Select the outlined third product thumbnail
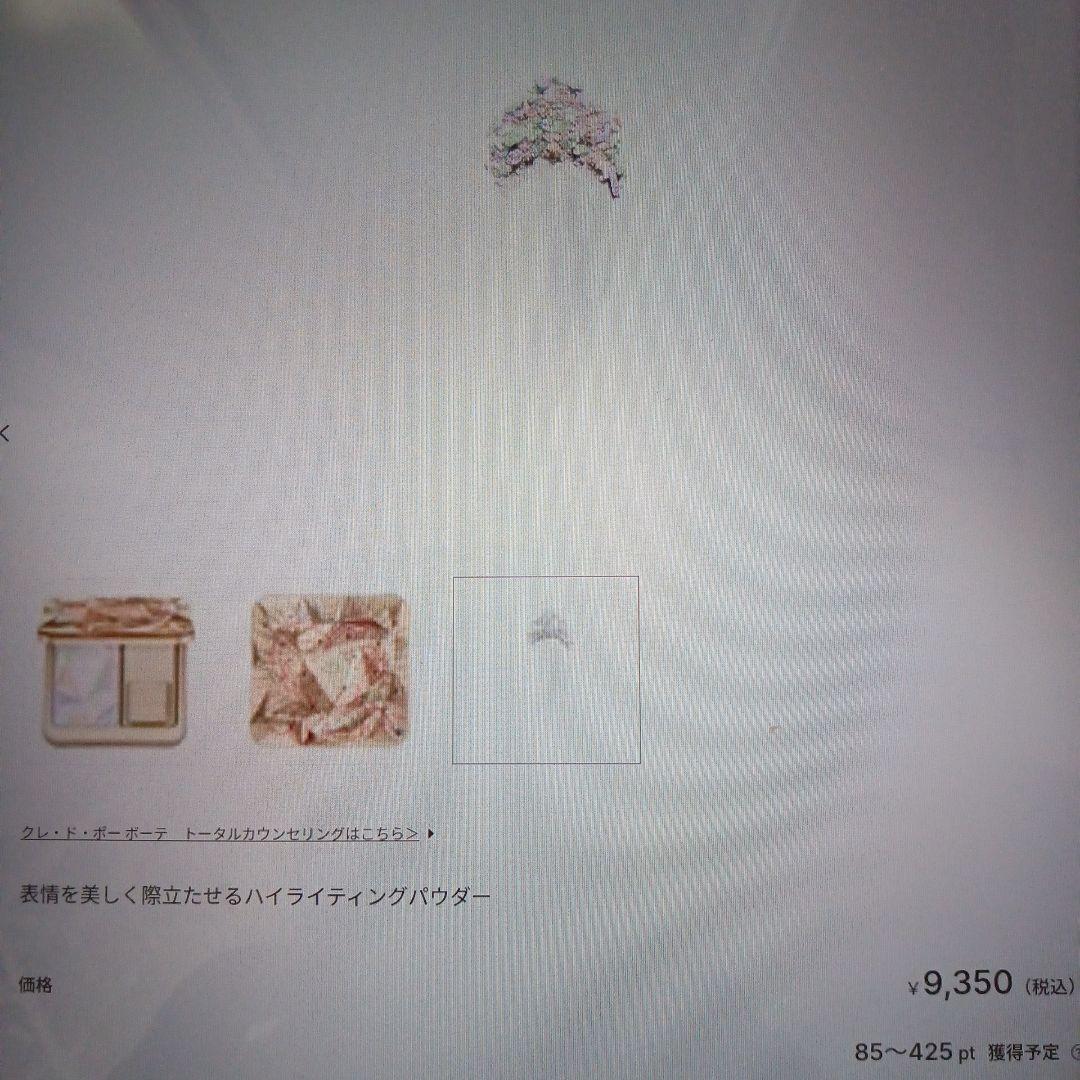 (546, 669)
